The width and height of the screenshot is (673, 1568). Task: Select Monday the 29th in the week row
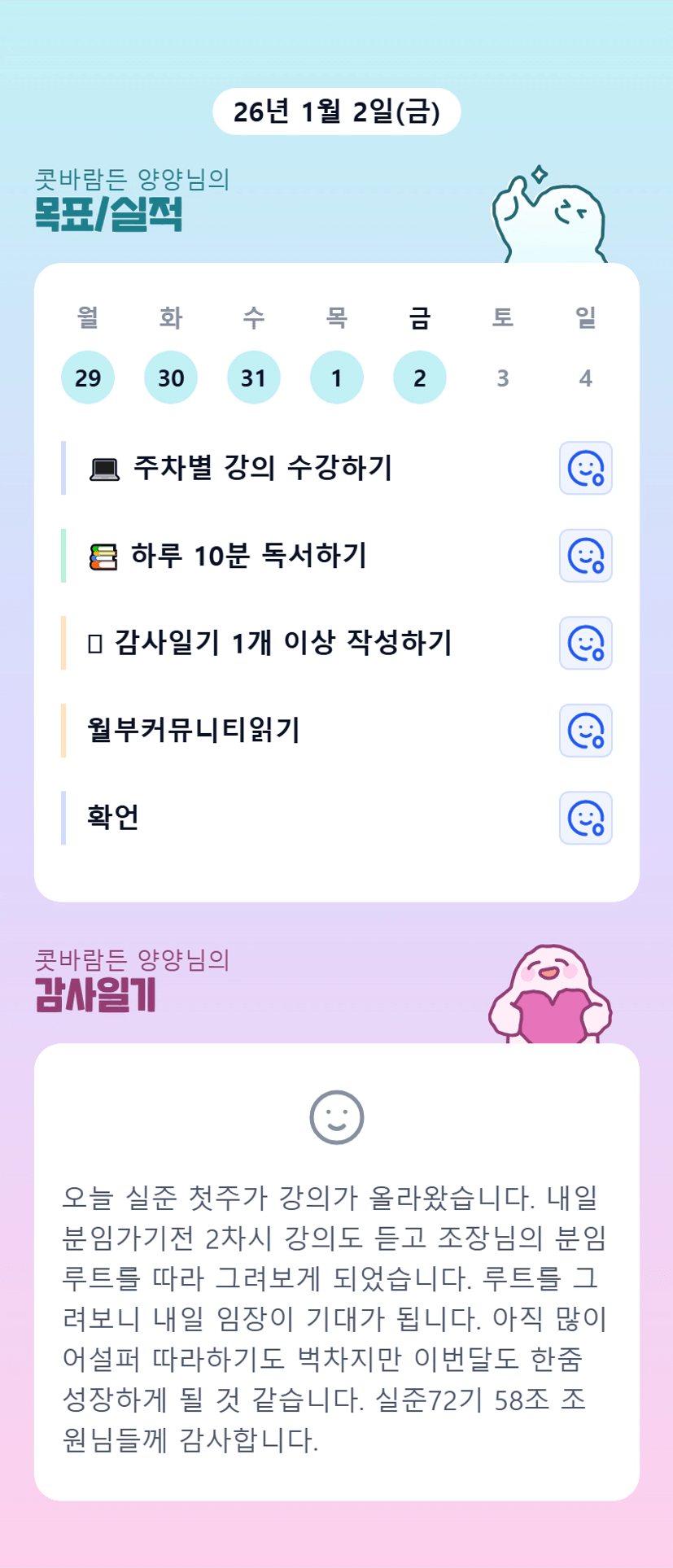click(x=88, y=378)
